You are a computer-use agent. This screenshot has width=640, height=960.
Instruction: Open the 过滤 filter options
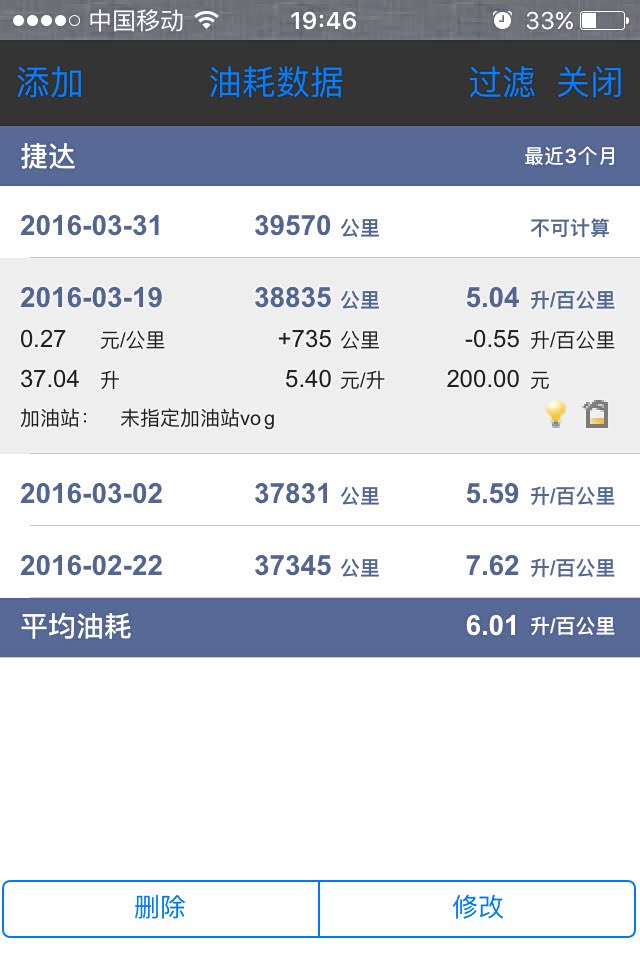click(x=501, y=83)
